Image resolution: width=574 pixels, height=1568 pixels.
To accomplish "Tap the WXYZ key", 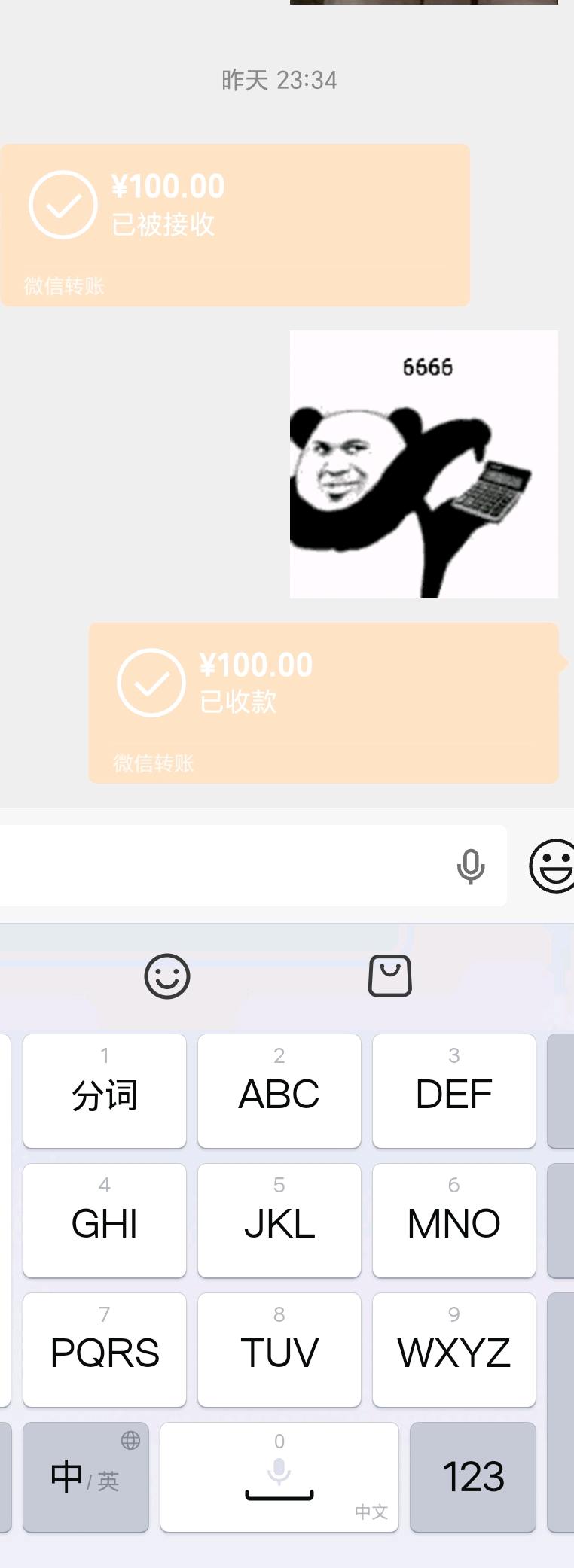I will tap(453, 1350).
